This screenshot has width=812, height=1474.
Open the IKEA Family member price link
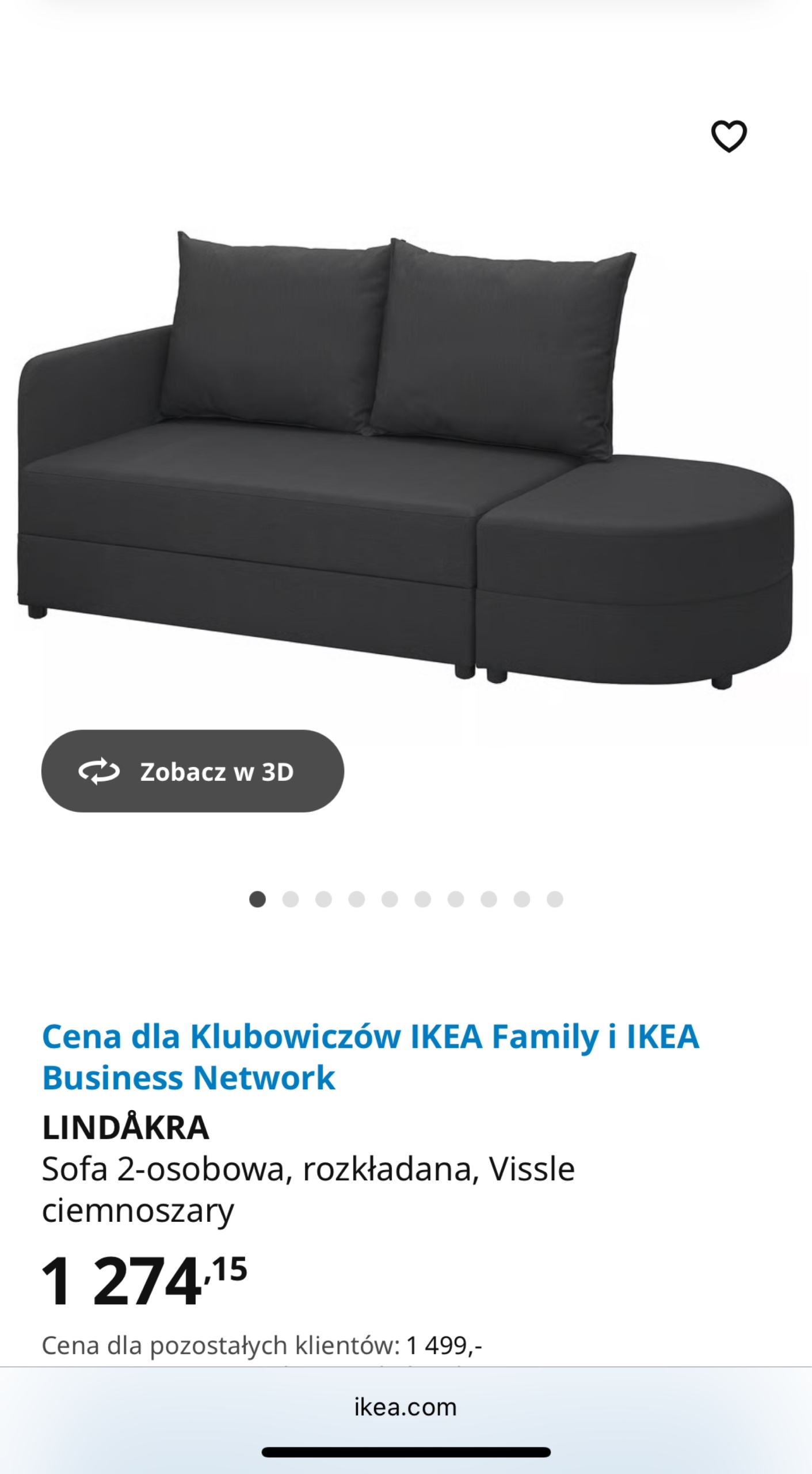click(x=371, y=1057)
